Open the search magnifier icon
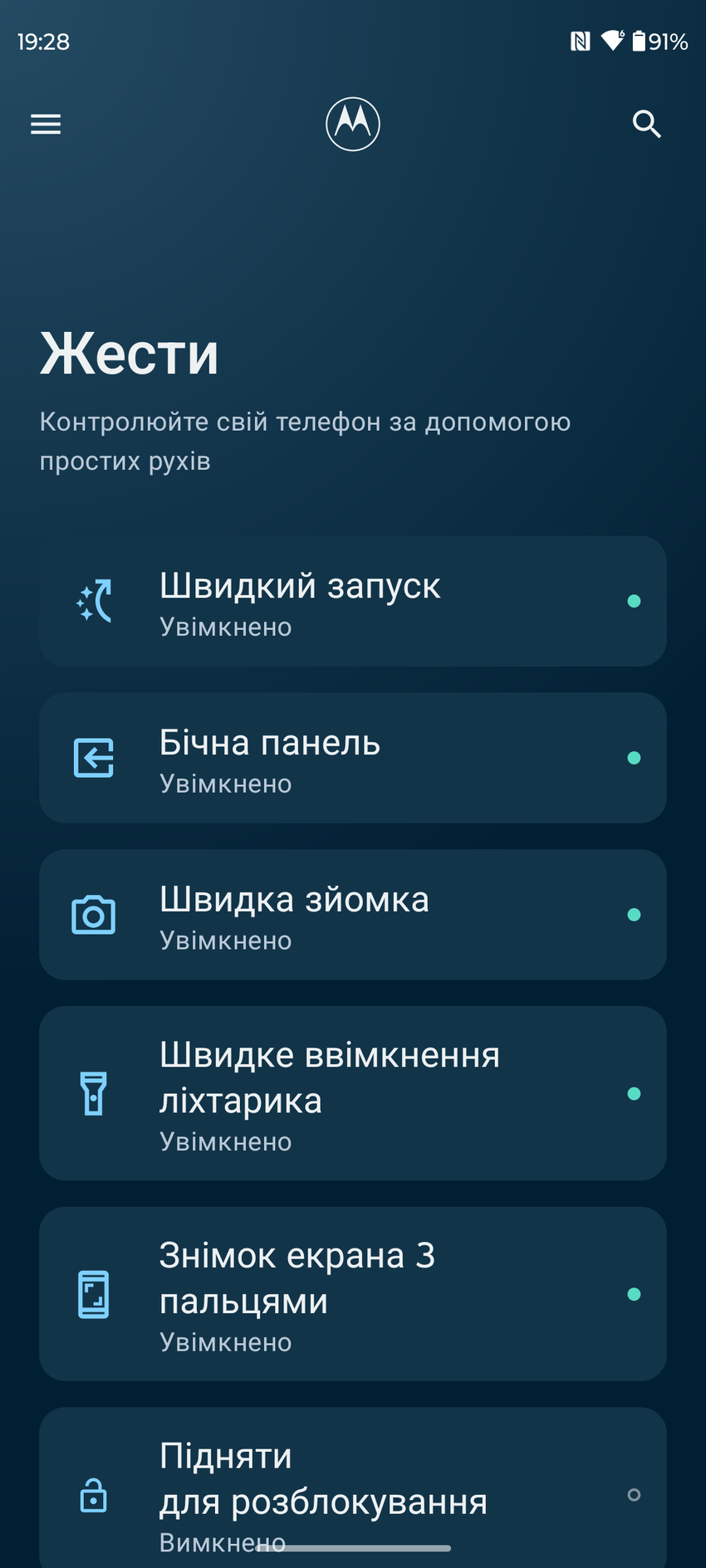 click(646, 125)
